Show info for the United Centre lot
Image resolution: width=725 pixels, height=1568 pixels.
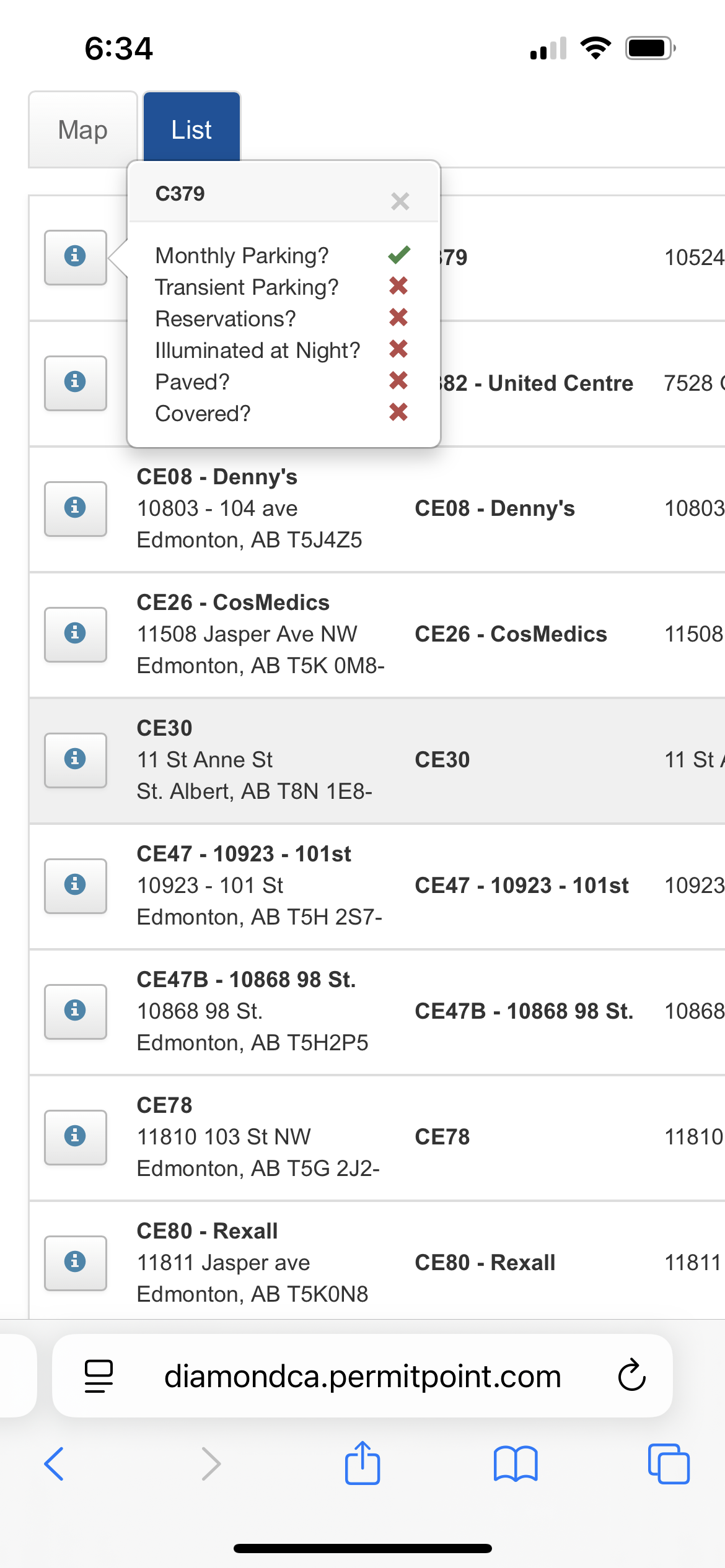click(75, 383)
